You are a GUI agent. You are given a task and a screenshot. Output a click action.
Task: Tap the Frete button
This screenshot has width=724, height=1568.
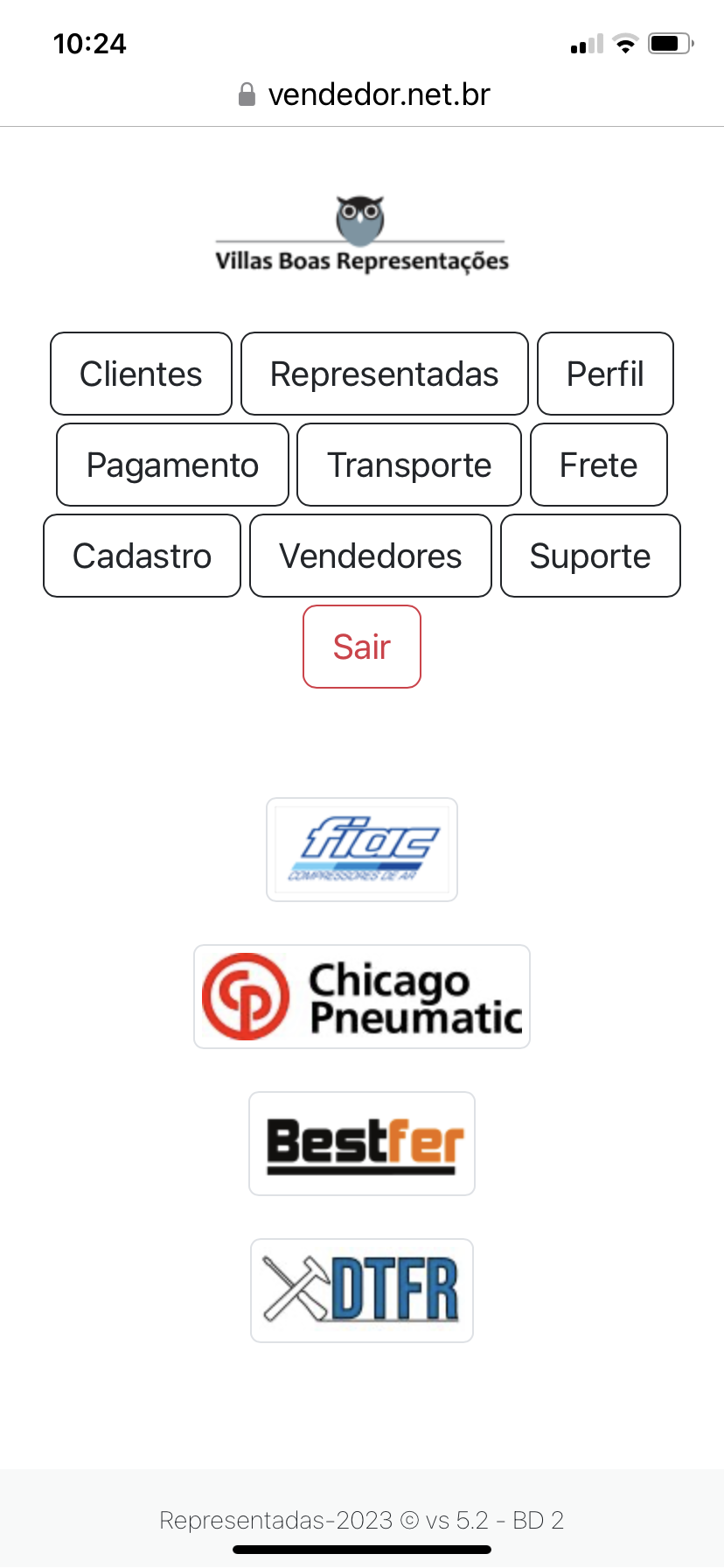(598, 465)
